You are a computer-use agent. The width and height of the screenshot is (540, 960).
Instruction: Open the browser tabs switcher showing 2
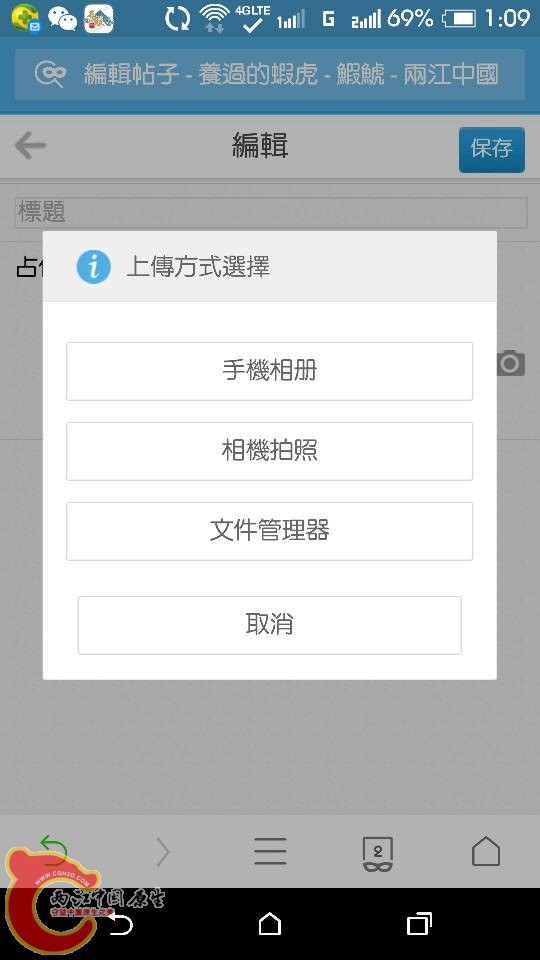378,853
